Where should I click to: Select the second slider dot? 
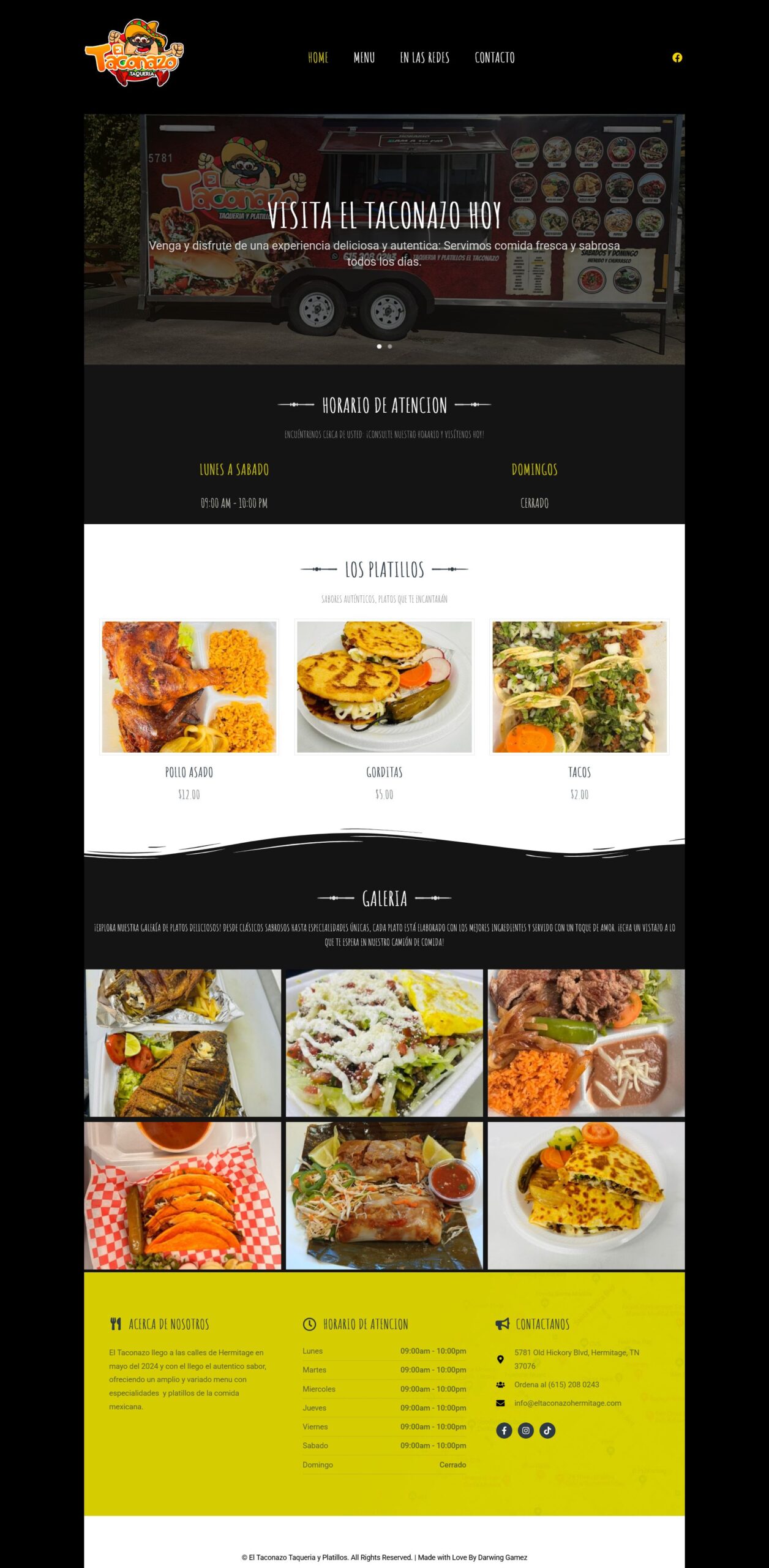click(x=390, y=347)
